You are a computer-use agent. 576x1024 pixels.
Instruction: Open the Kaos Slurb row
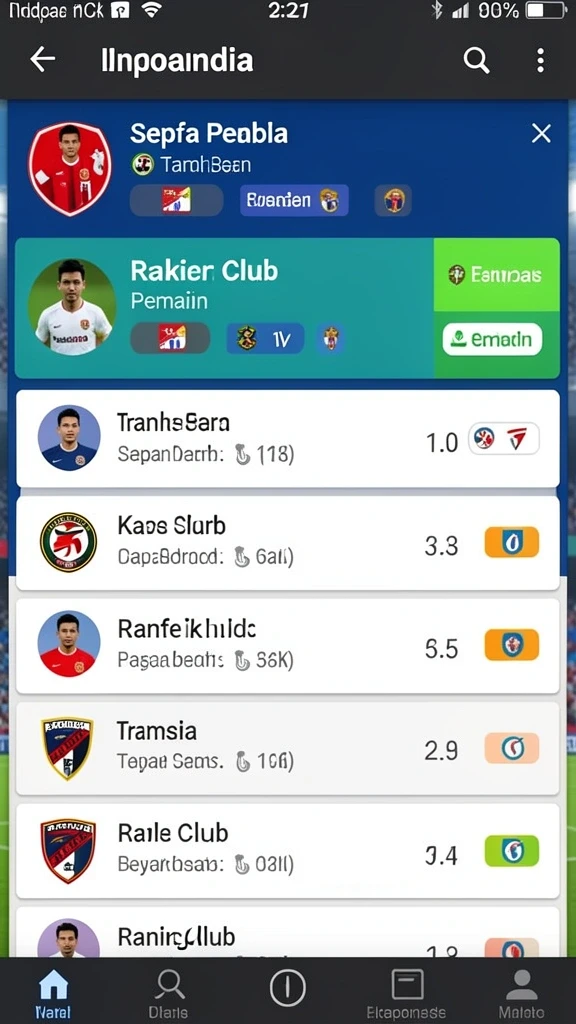click(287, 543)
